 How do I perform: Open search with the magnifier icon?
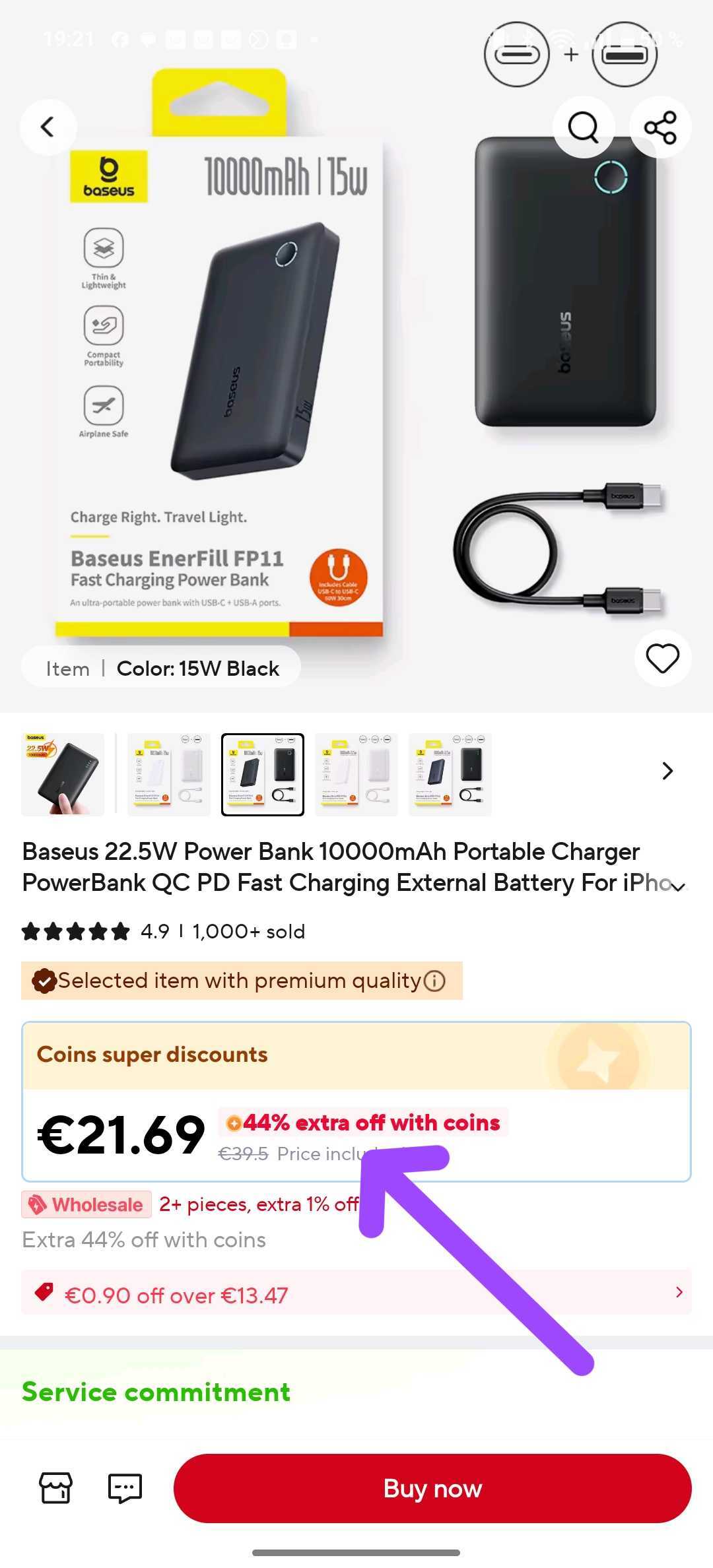tap(584, 127)
